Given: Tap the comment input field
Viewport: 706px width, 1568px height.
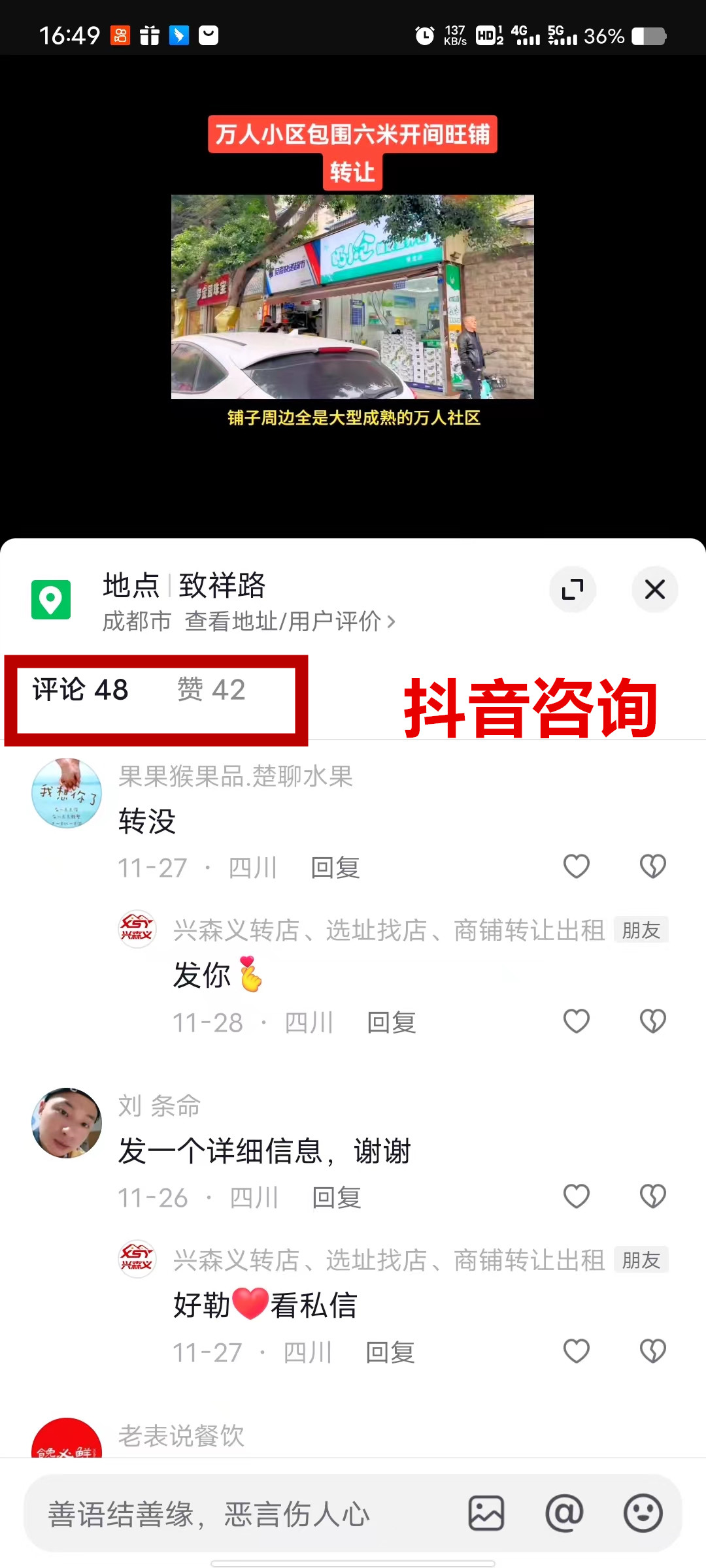Looking at the screenshot, I should [248, 1514].
